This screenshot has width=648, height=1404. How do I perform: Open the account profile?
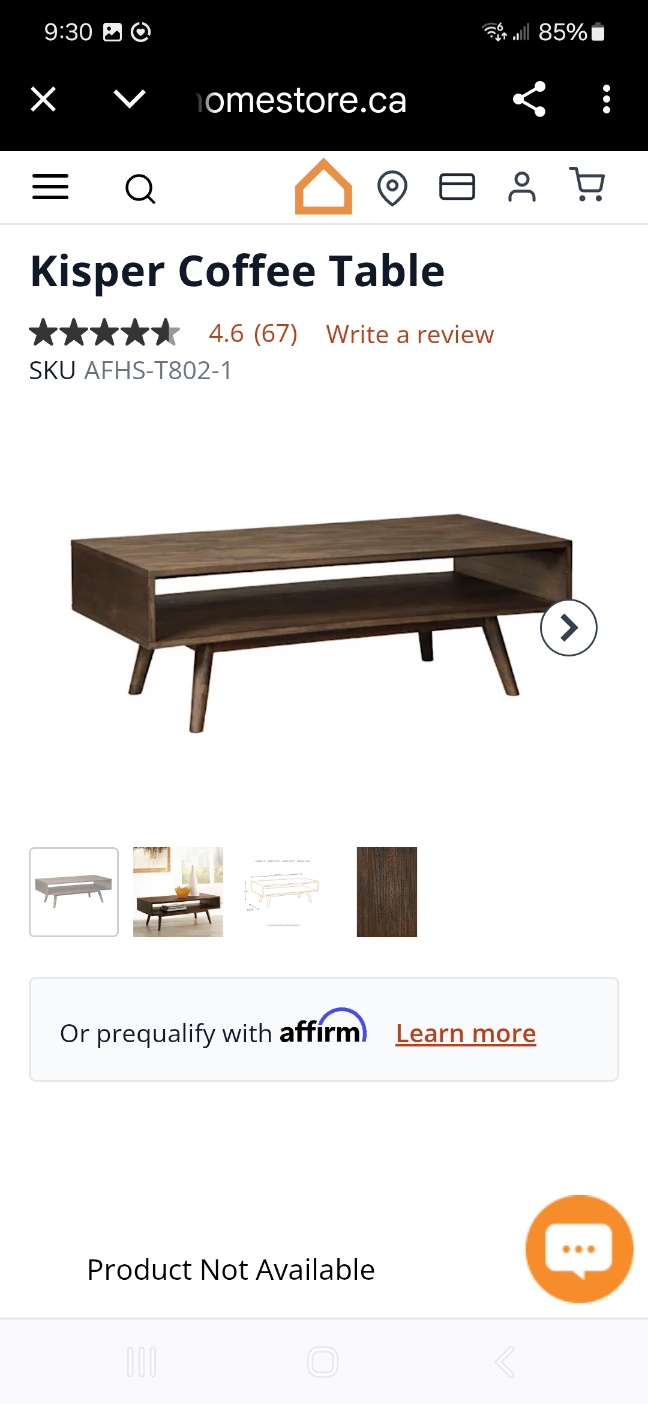pos(522,187)
